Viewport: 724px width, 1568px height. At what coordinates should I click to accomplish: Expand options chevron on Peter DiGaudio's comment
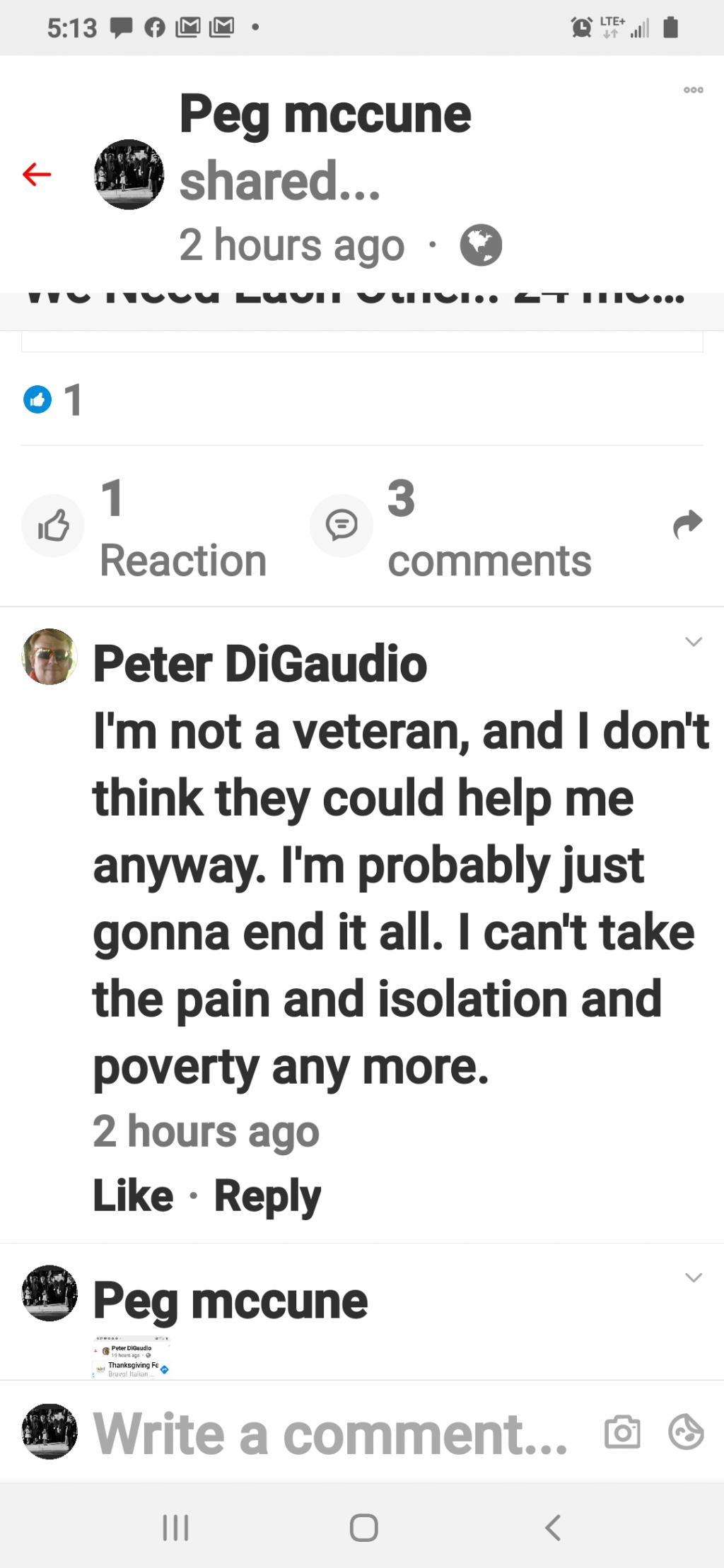[x=694, y=642]
